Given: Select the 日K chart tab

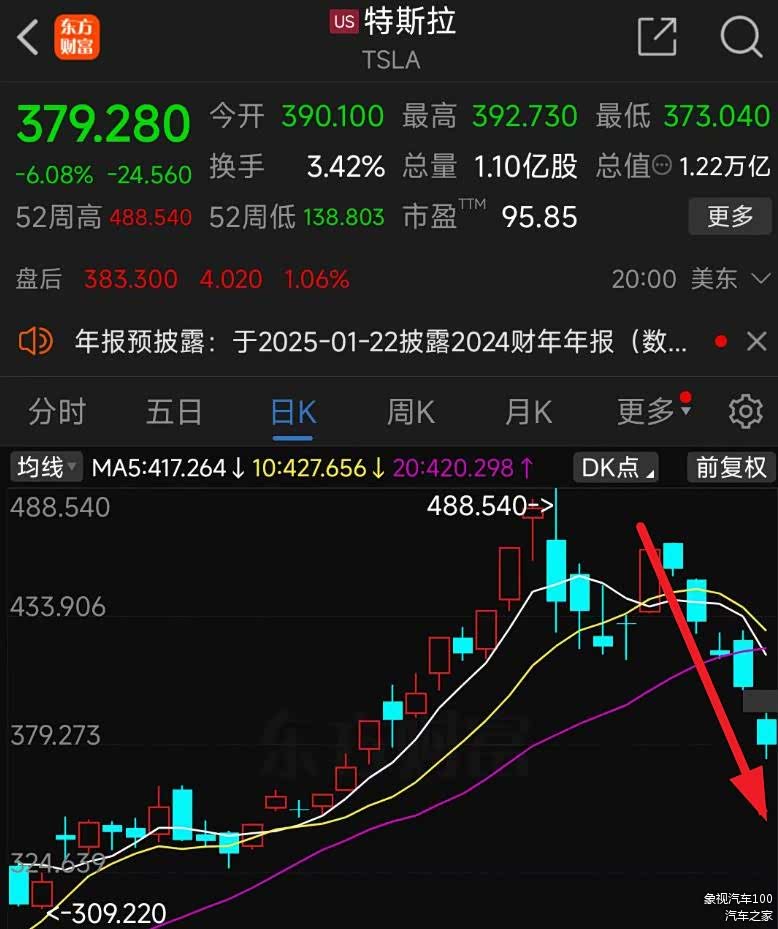Looking at the screenshot, I should tap(293, 412).
